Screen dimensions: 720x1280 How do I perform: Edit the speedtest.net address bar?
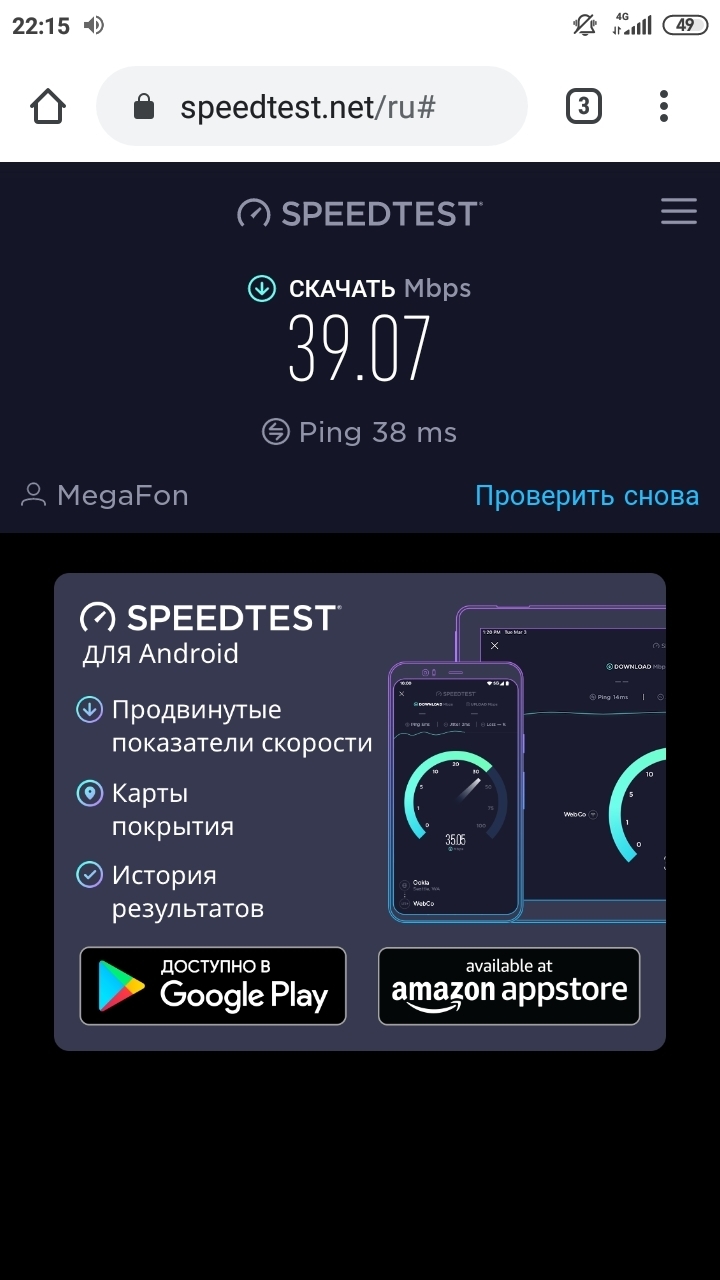[310, 107]
